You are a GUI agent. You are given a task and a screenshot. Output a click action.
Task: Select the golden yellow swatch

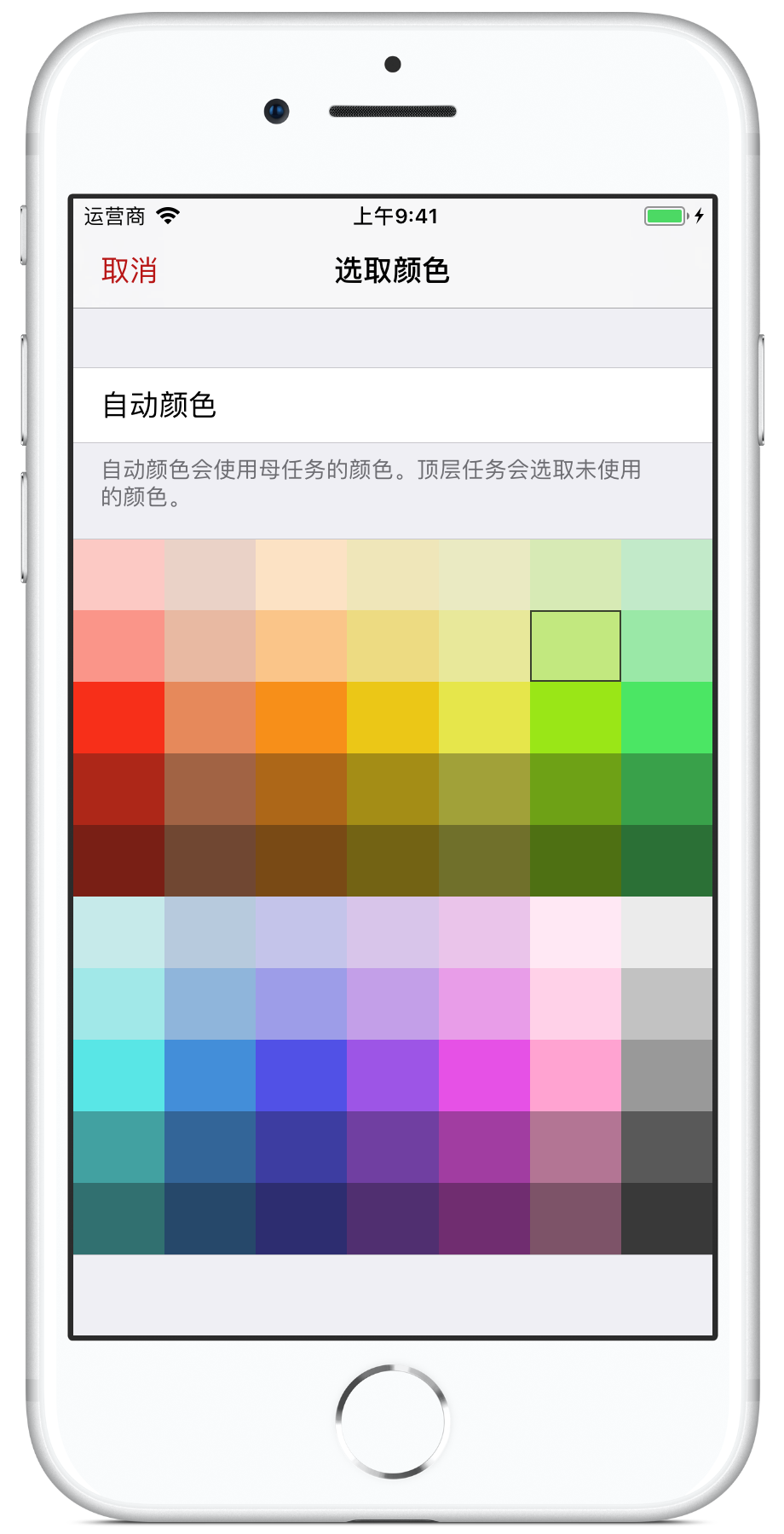click(x=393, y=718)
